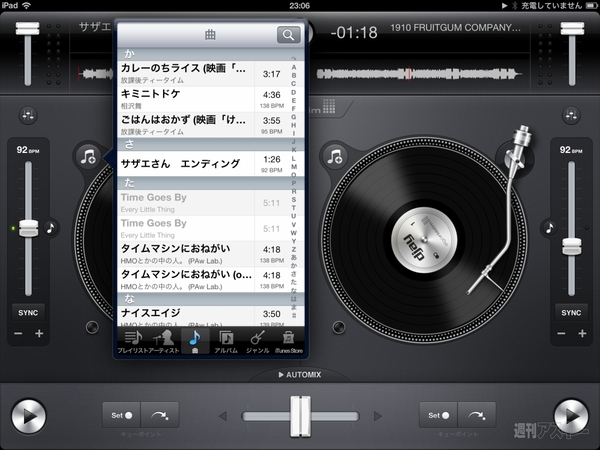The width and height of the screenshot is (600, 450).
Task: Switch to the アルバム tab
Action: click(x=226, y=344)
